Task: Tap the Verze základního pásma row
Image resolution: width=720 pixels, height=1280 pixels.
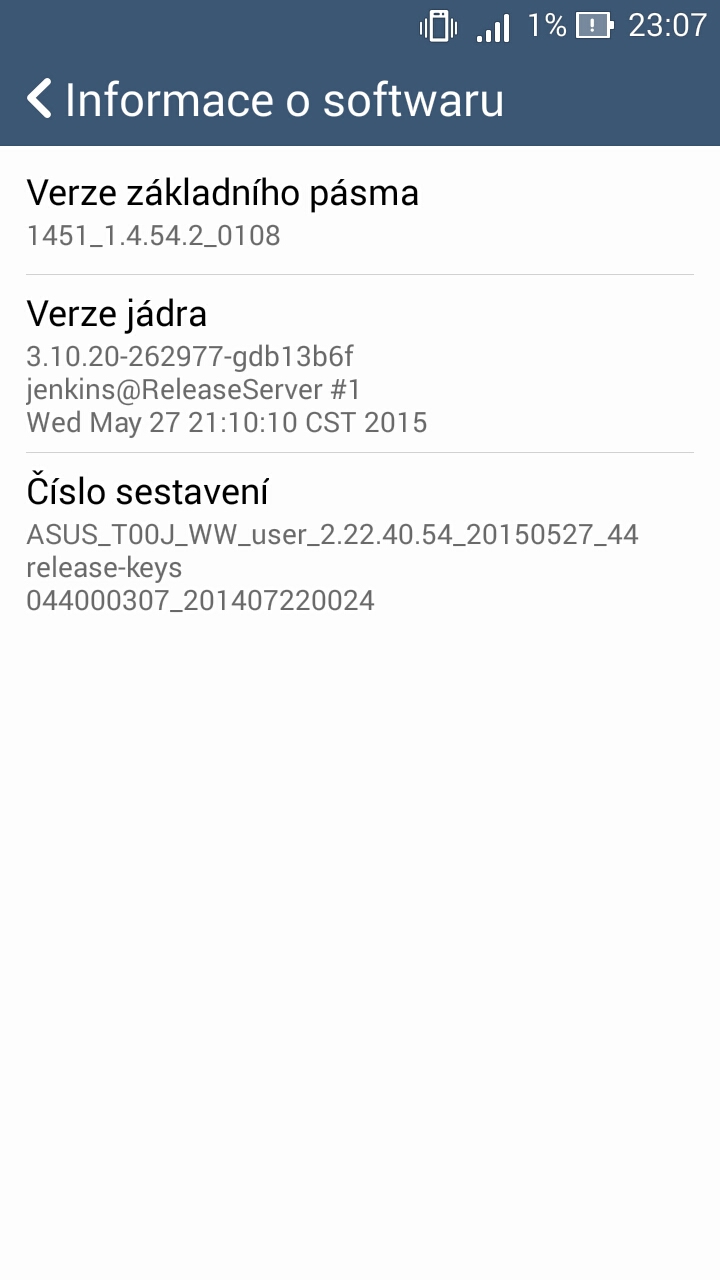Action: point(360,212)
